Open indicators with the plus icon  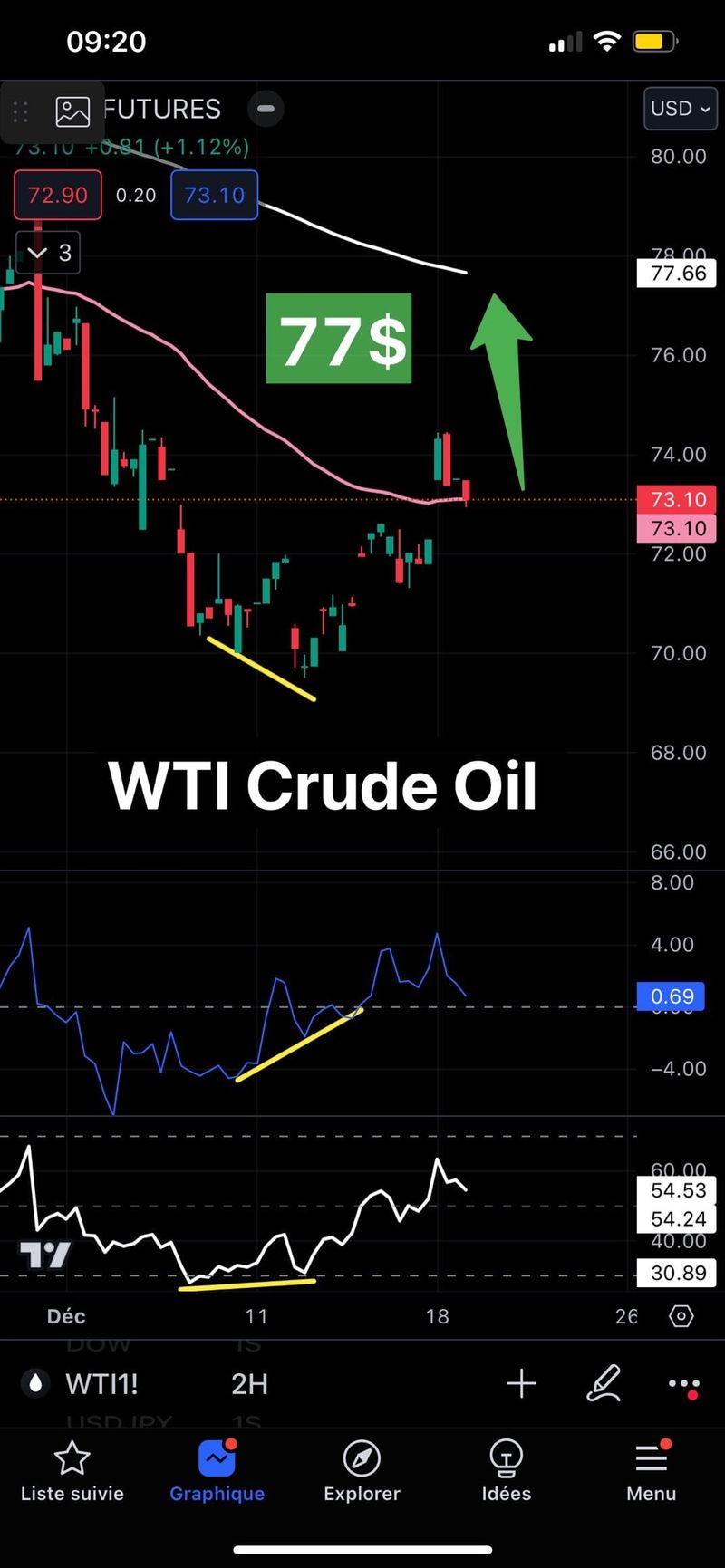522,1383
